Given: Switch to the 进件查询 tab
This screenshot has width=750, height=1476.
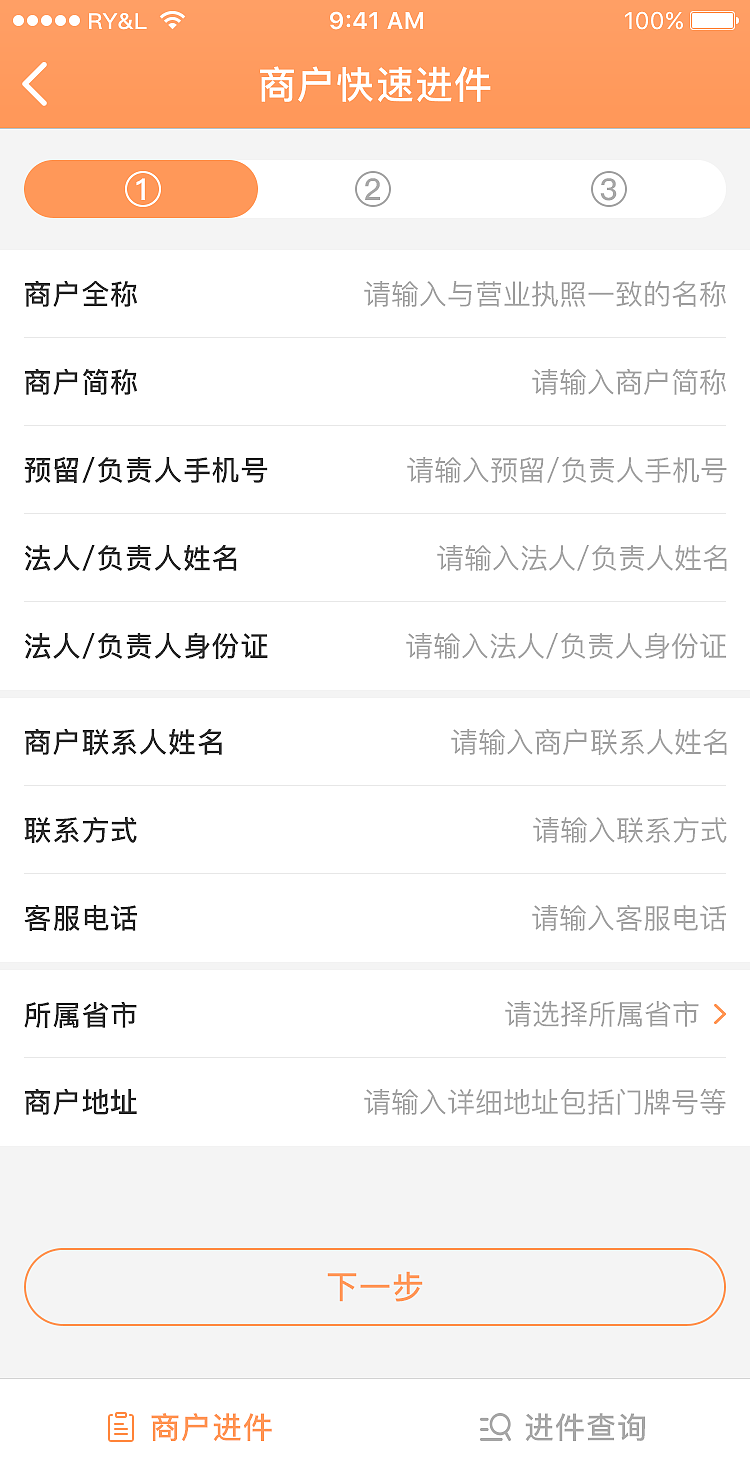Looking at the screenshot, I should point(560,1428).
